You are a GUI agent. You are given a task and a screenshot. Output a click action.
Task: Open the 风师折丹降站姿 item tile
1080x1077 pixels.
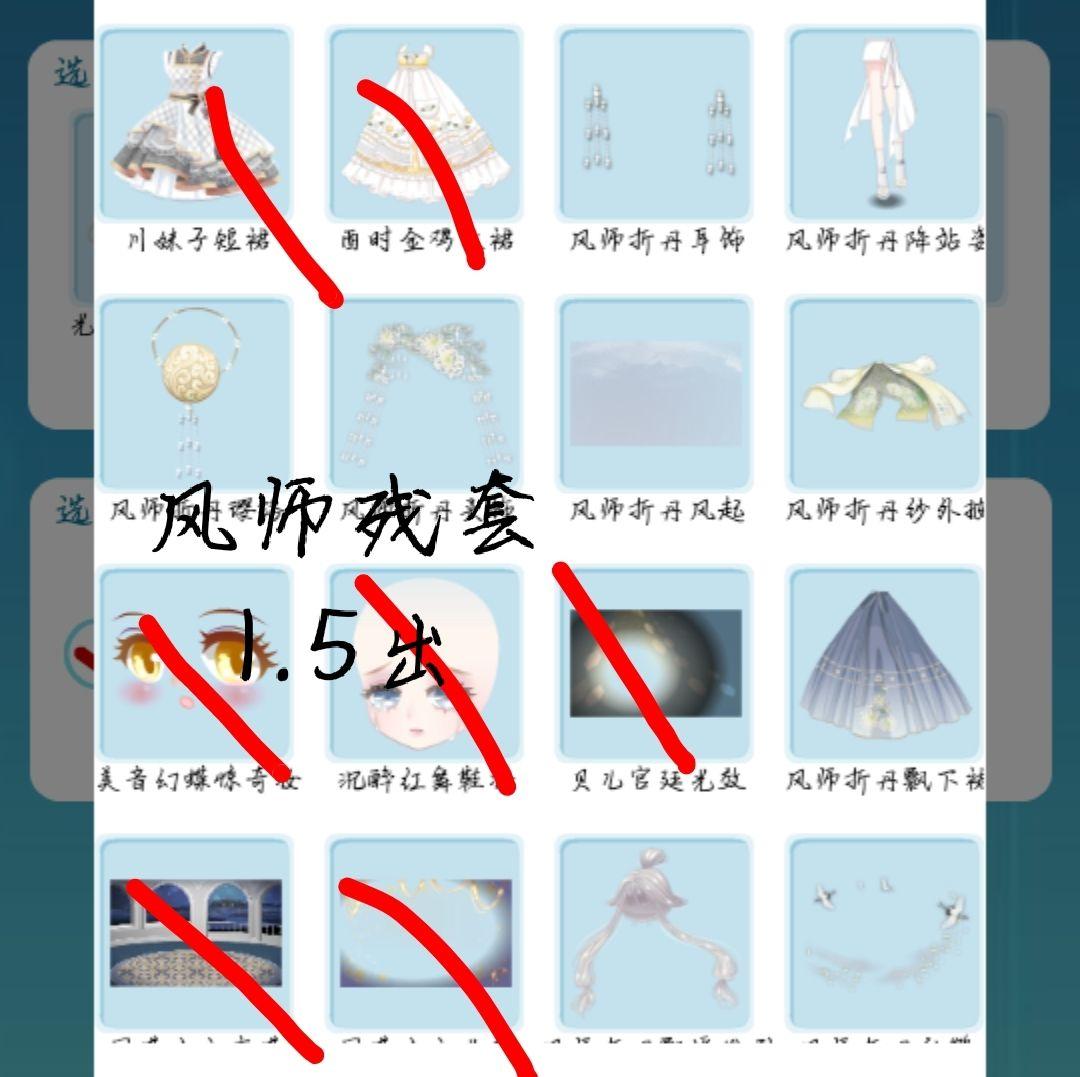[x=884, y=124]
